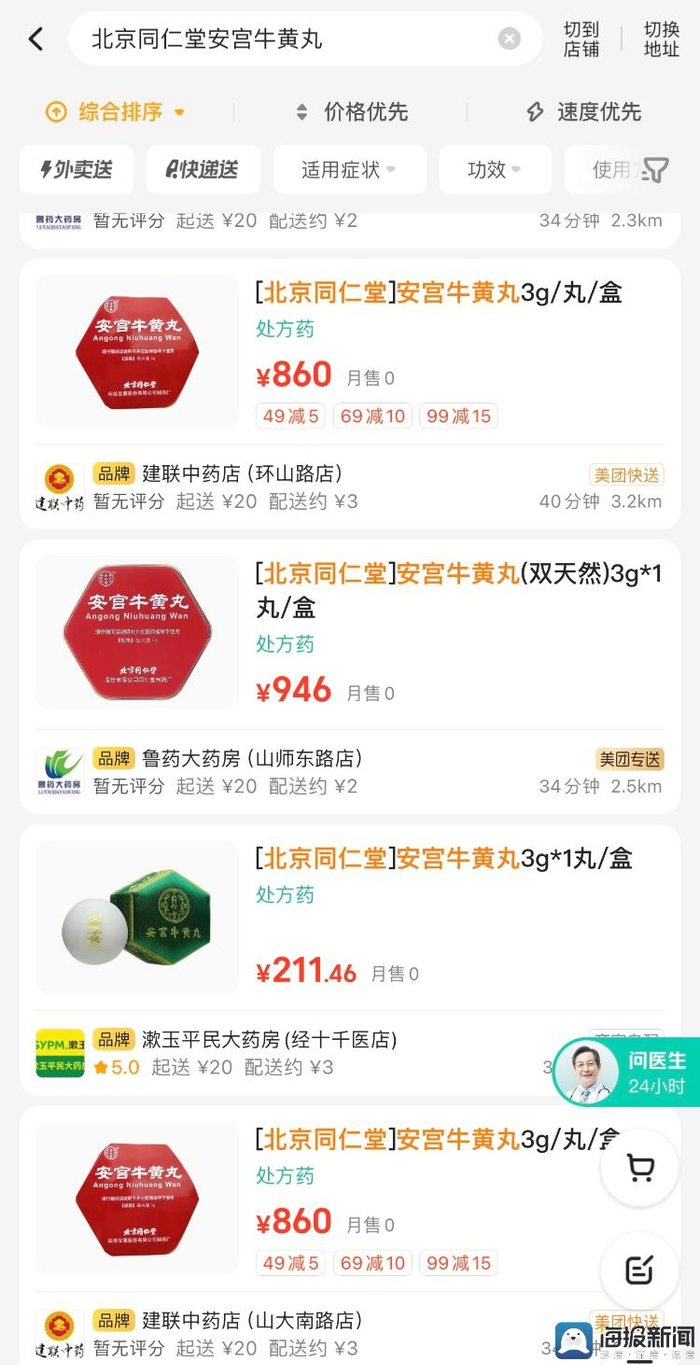Expand the 综合排序 sort dropdown
Screen dimensions: 700x1365
point(117,112)
